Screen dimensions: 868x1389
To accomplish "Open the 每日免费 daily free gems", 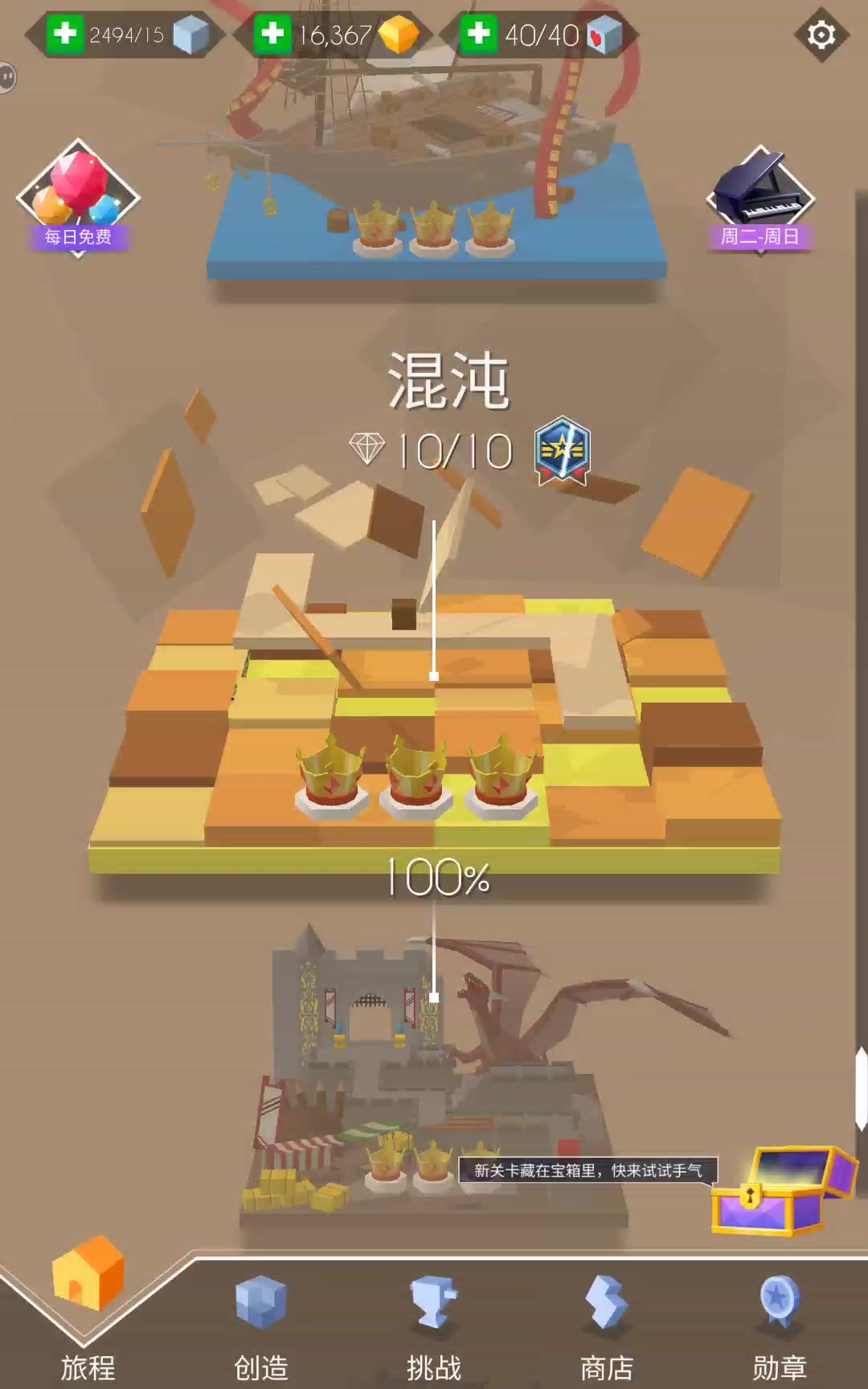I will 78,197.
